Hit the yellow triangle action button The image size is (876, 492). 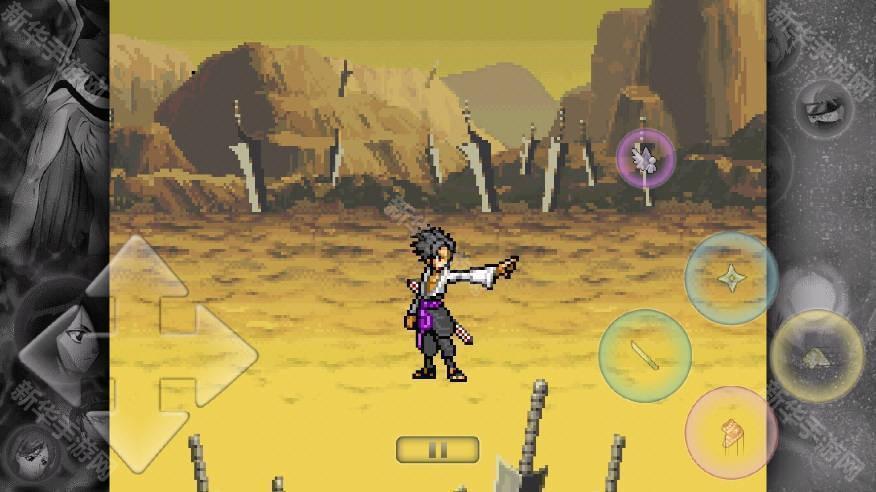(x=816, y=355)
